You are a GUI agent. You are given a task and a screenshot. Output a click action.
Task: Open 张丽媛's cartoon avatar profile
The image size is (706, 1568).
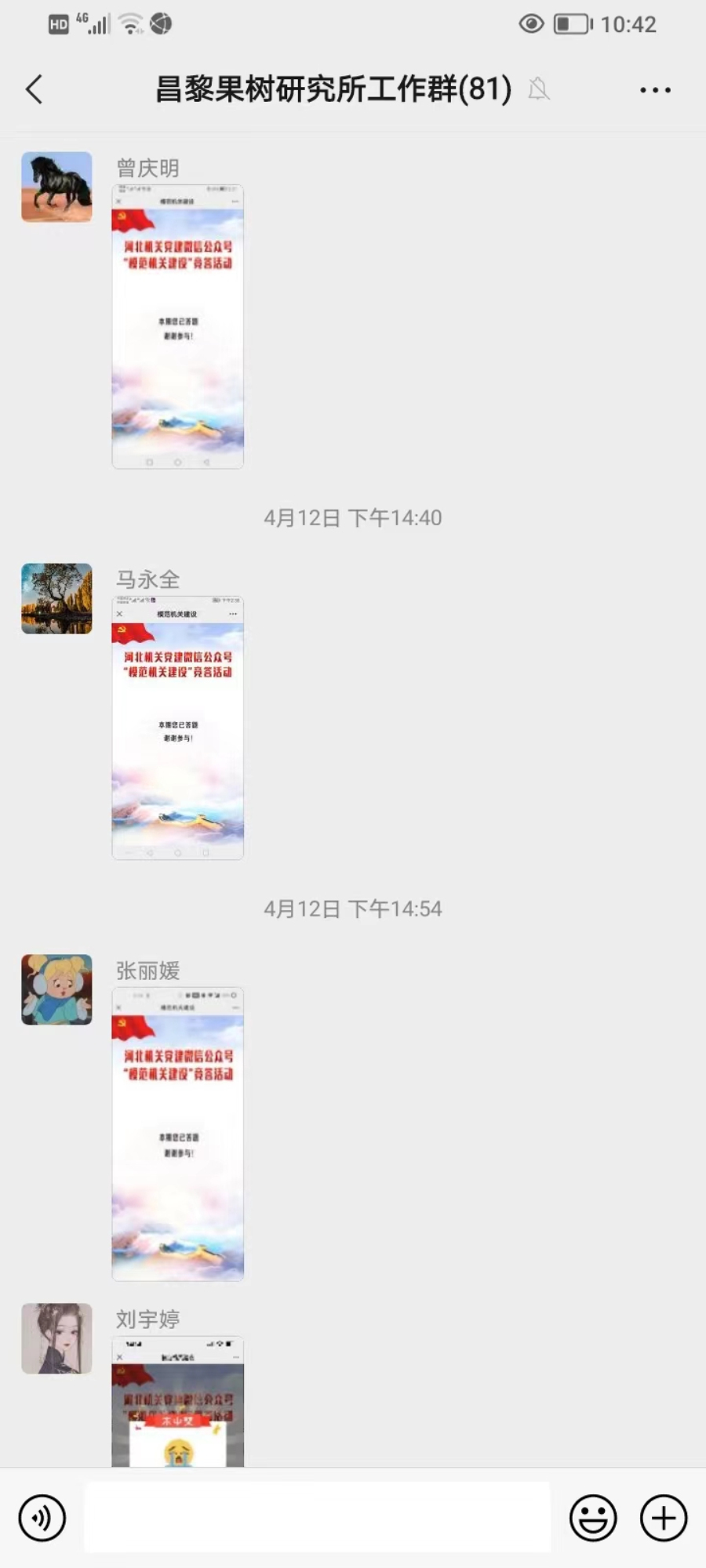click(56, 989)
